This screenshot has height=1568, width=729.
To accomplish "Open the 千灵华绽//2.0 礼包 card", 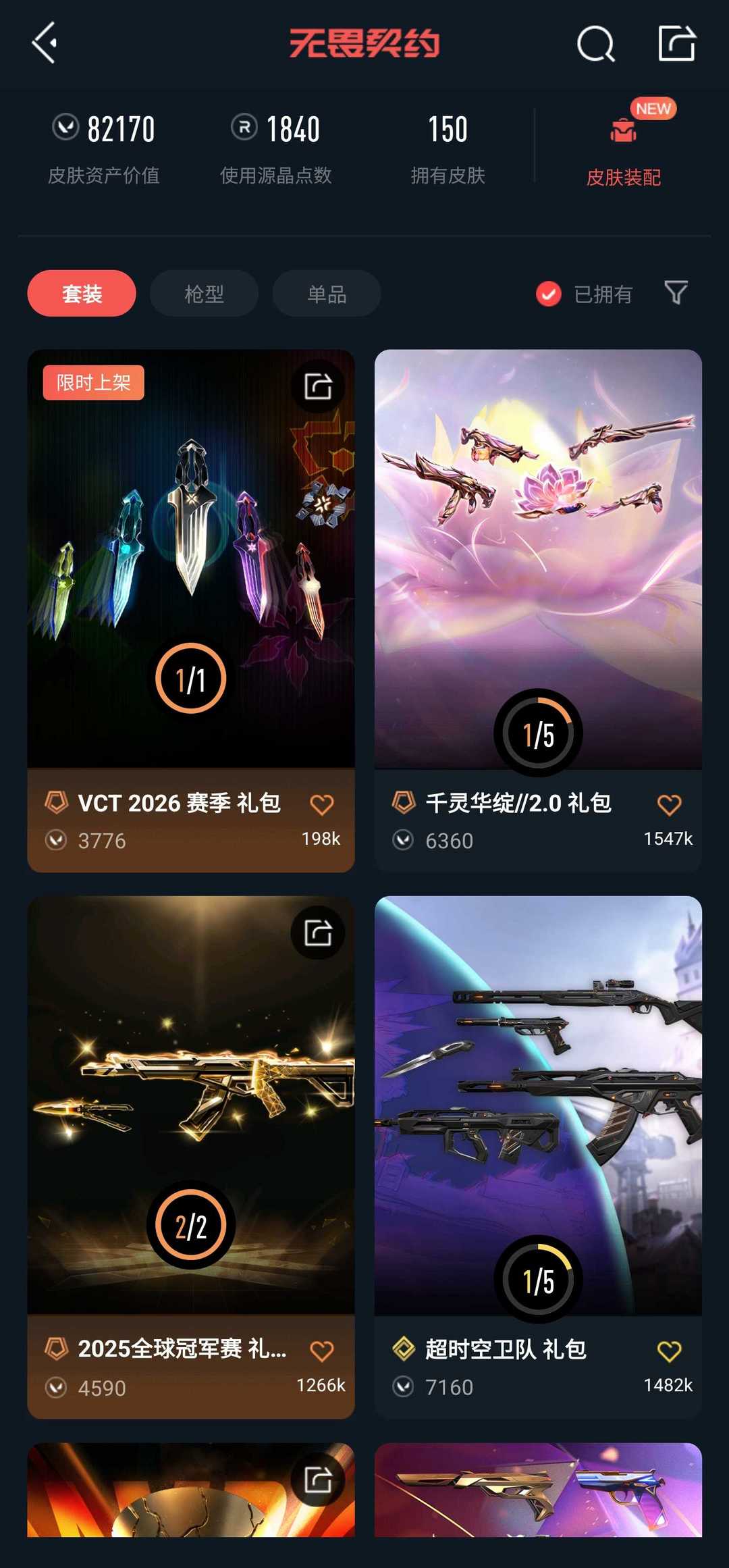I will point(538,560).
